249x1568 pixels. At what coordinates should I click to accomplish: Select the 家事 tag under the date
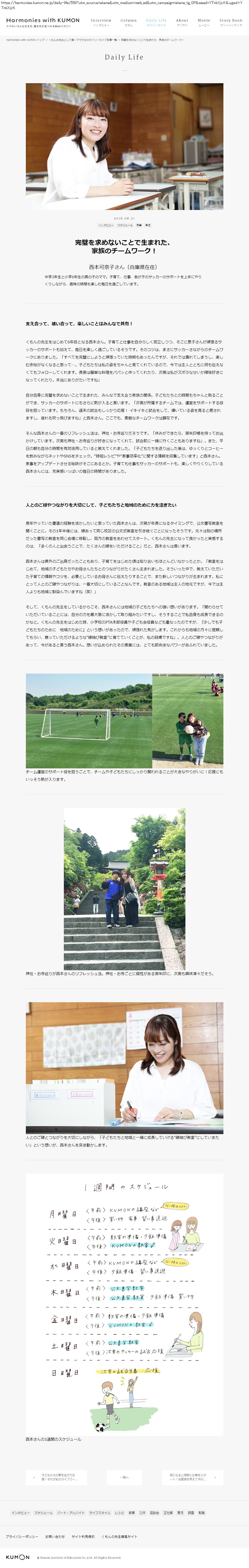point(139,225)
